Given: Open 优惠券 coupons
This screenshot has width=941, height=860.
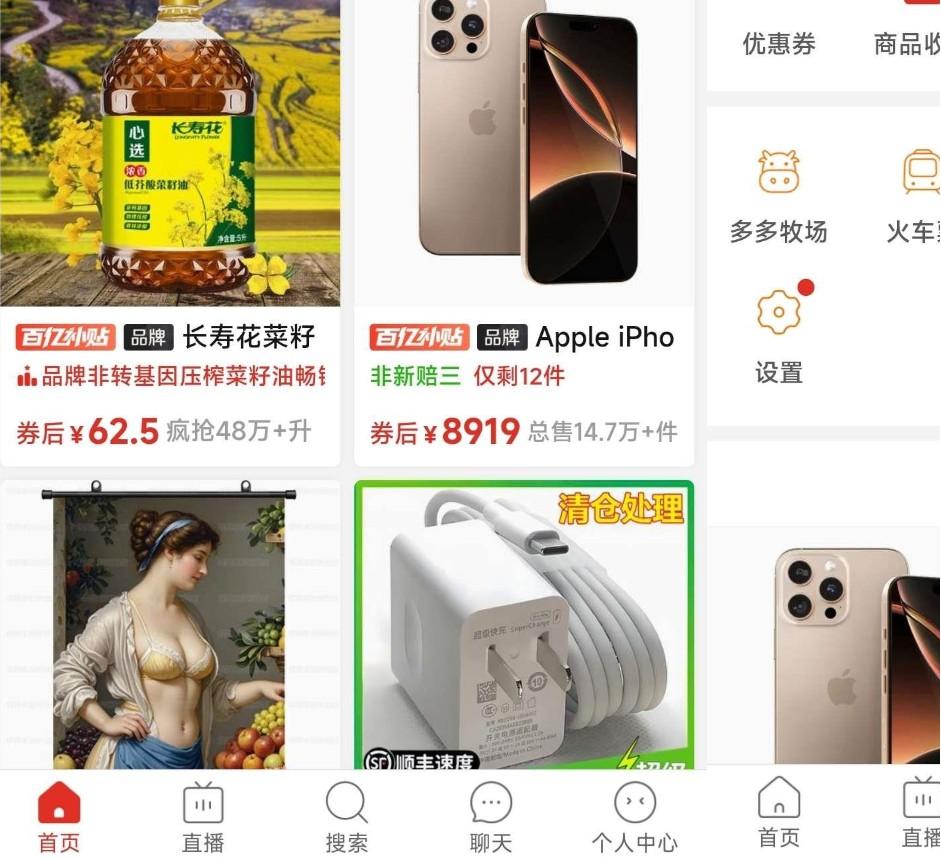Looking at the screenshot, I should pos(778,44).
